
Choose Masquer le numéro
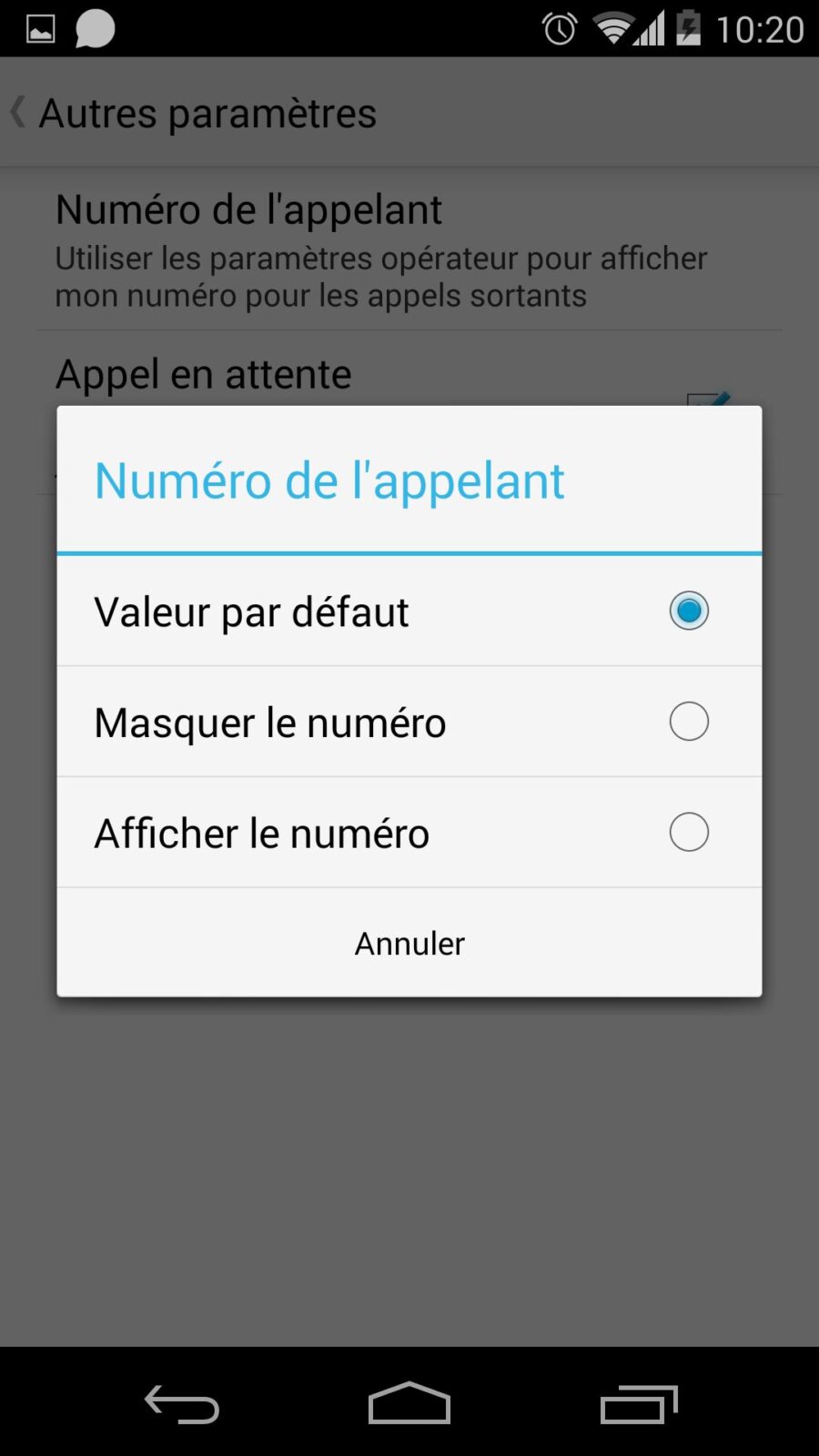coord(409,723)
